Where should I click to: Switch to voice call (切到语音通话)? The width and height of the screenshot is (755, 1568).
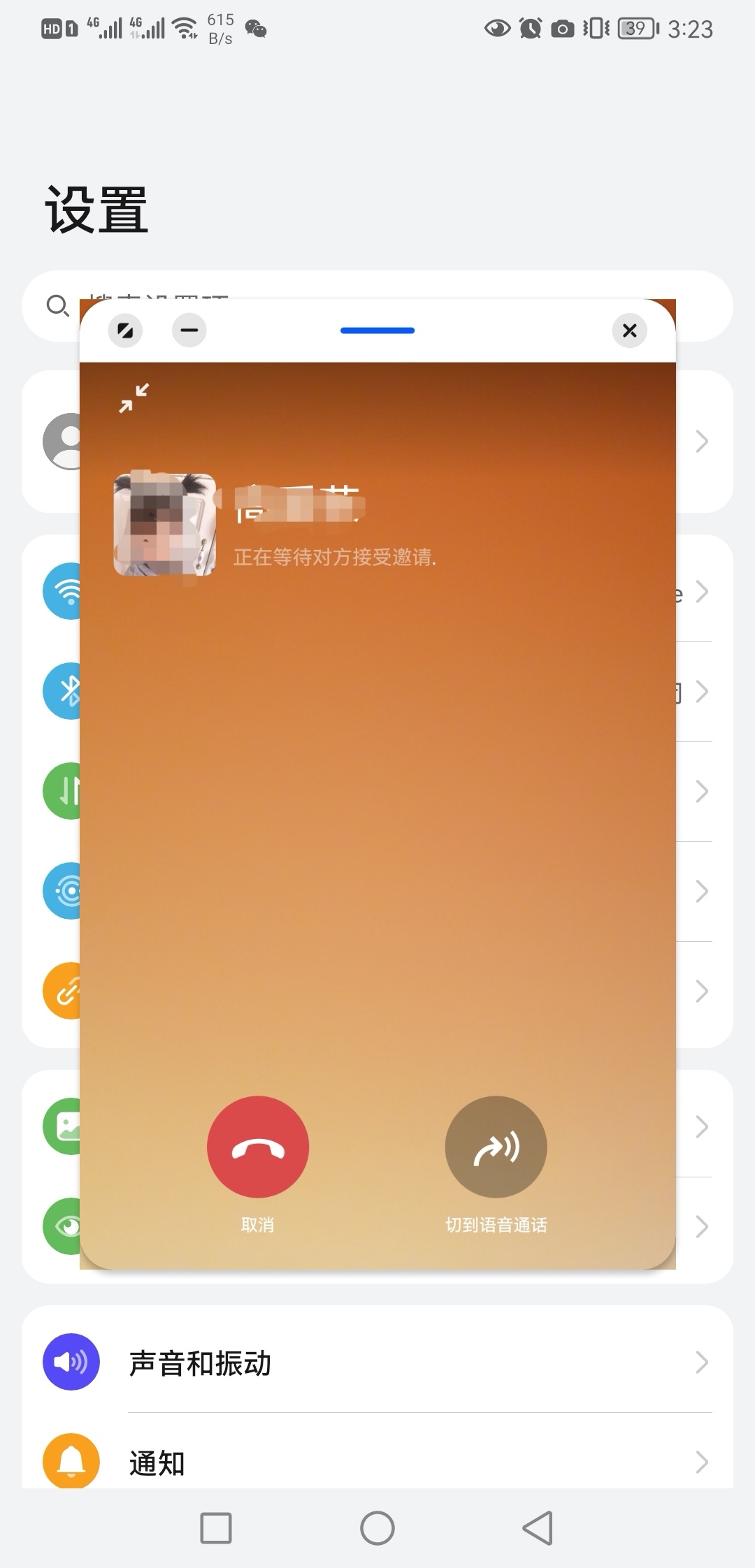[496, 1147]
